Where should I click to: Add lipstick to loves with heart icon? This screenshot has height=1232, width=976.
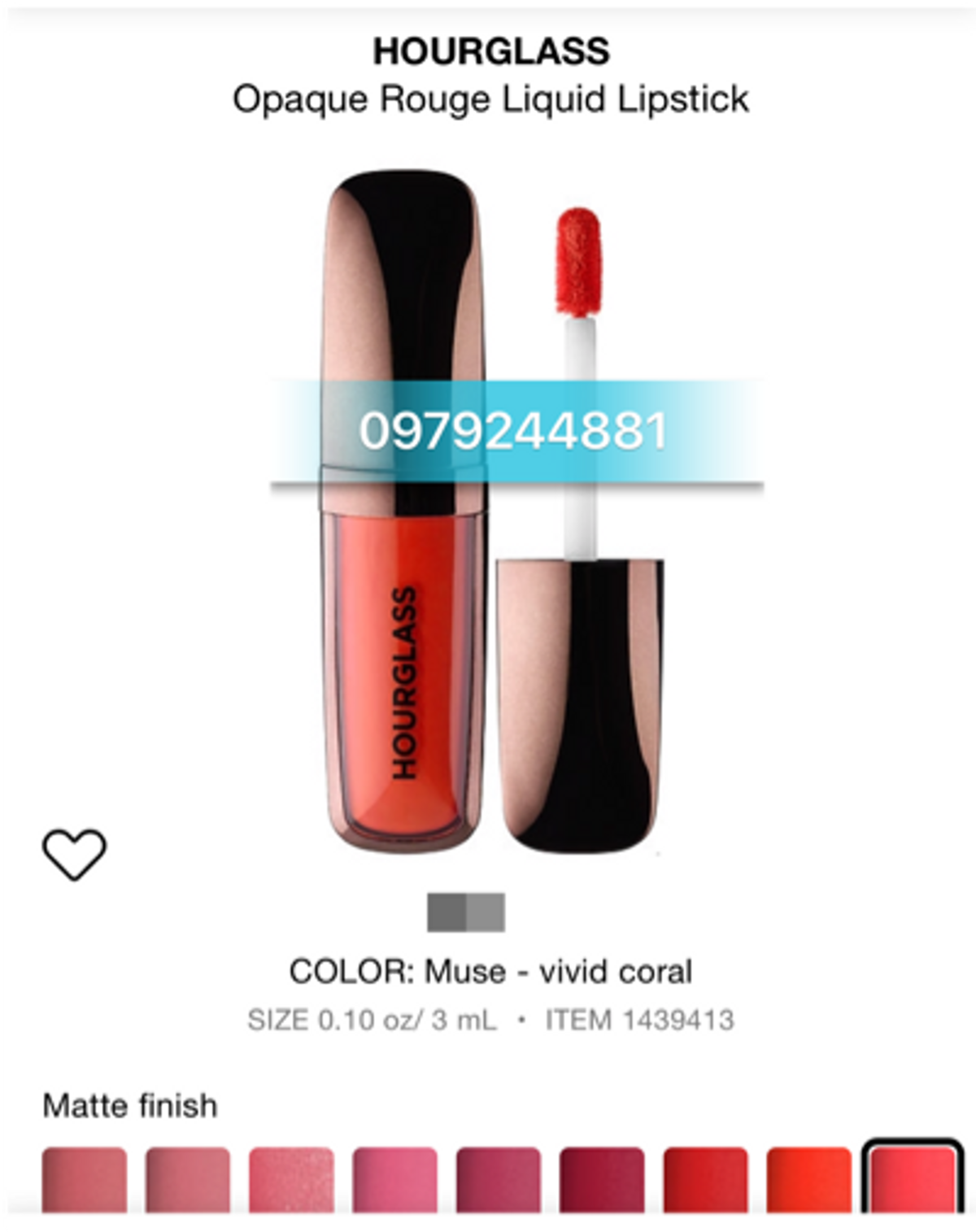point(74,854)
